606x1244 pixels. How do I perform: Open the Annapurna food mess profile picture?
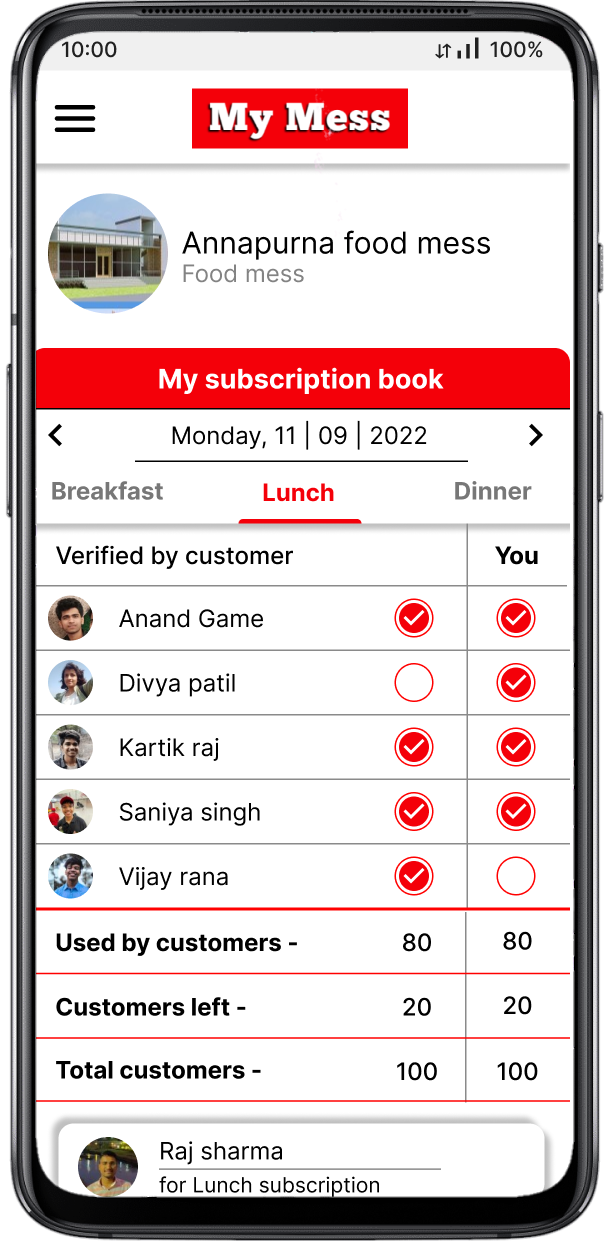[x=108, y=254]
